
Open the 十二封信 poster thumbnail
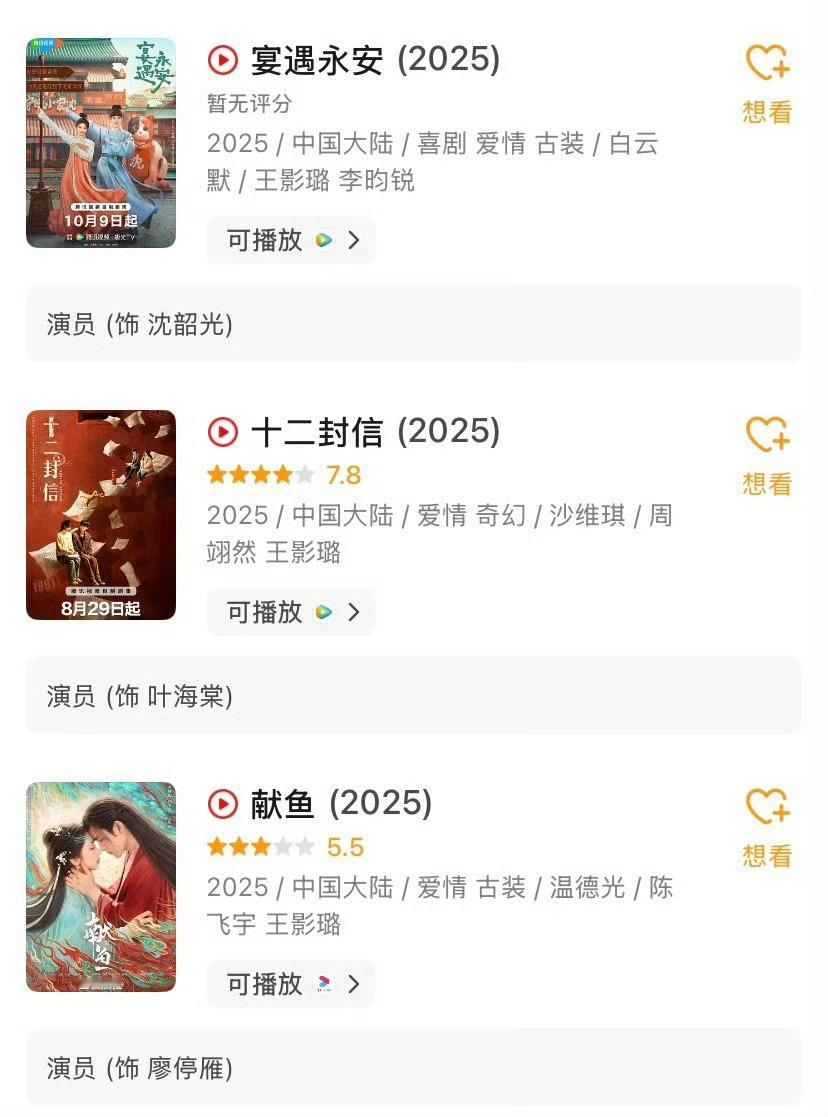101,514
